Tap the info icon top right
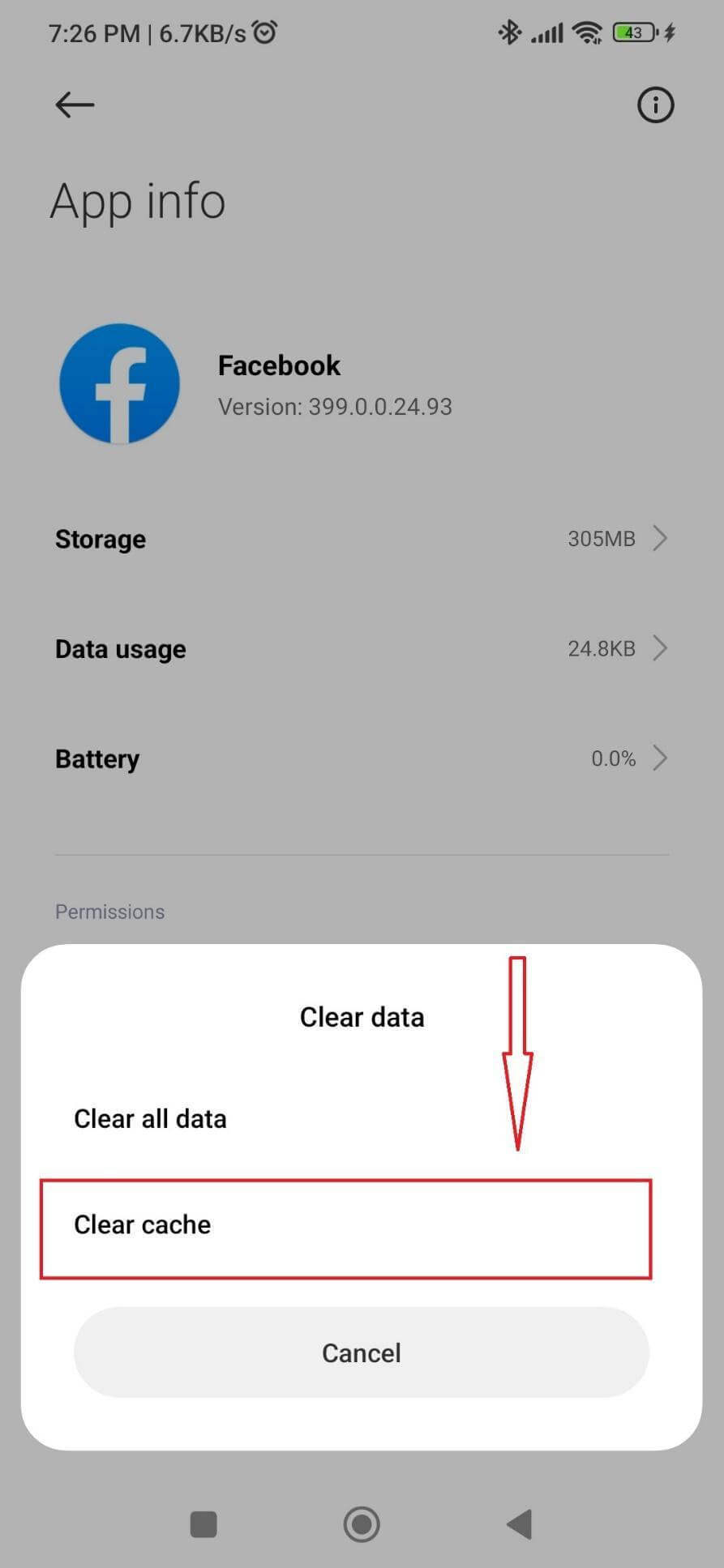The height and width of the screenshot is (1568, 724). tap(655, 105)
